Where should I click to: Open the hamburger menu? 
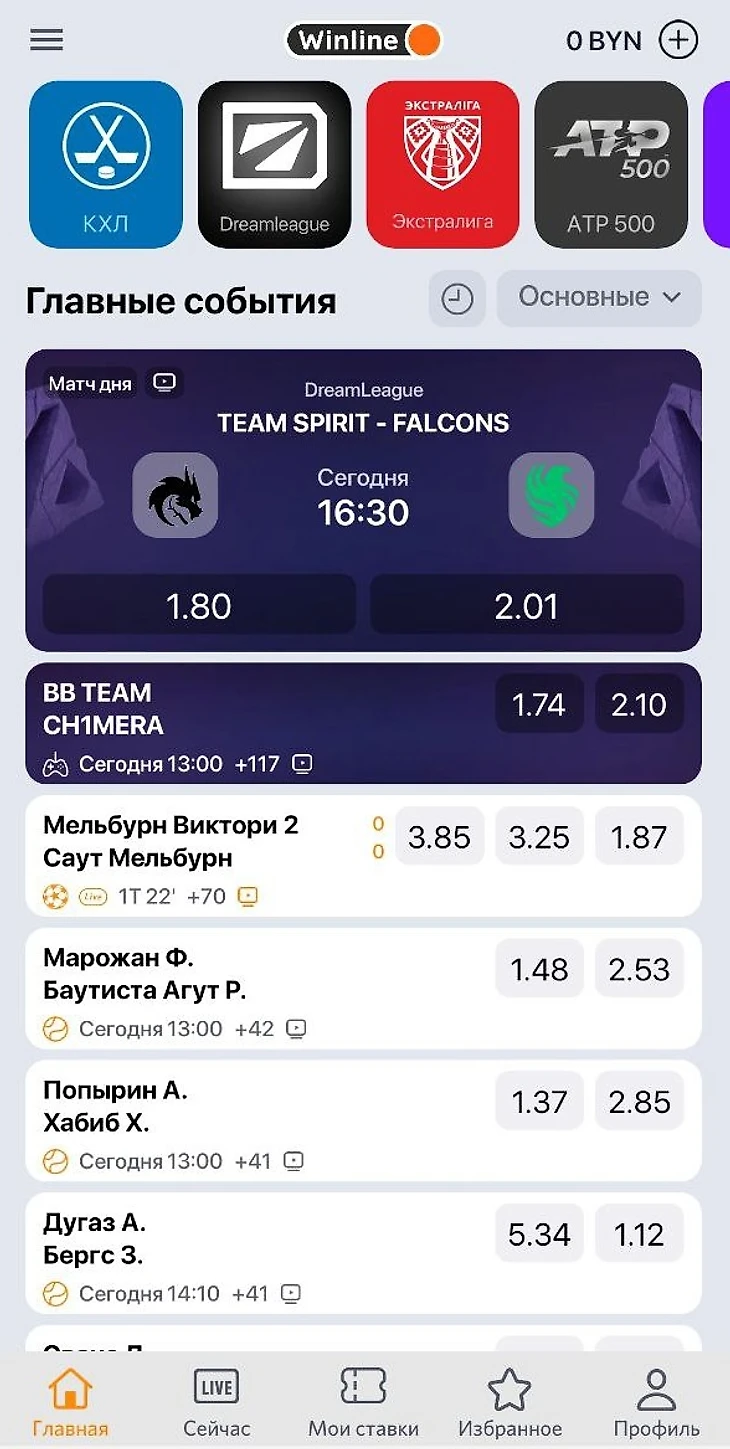tap(47, 40)
